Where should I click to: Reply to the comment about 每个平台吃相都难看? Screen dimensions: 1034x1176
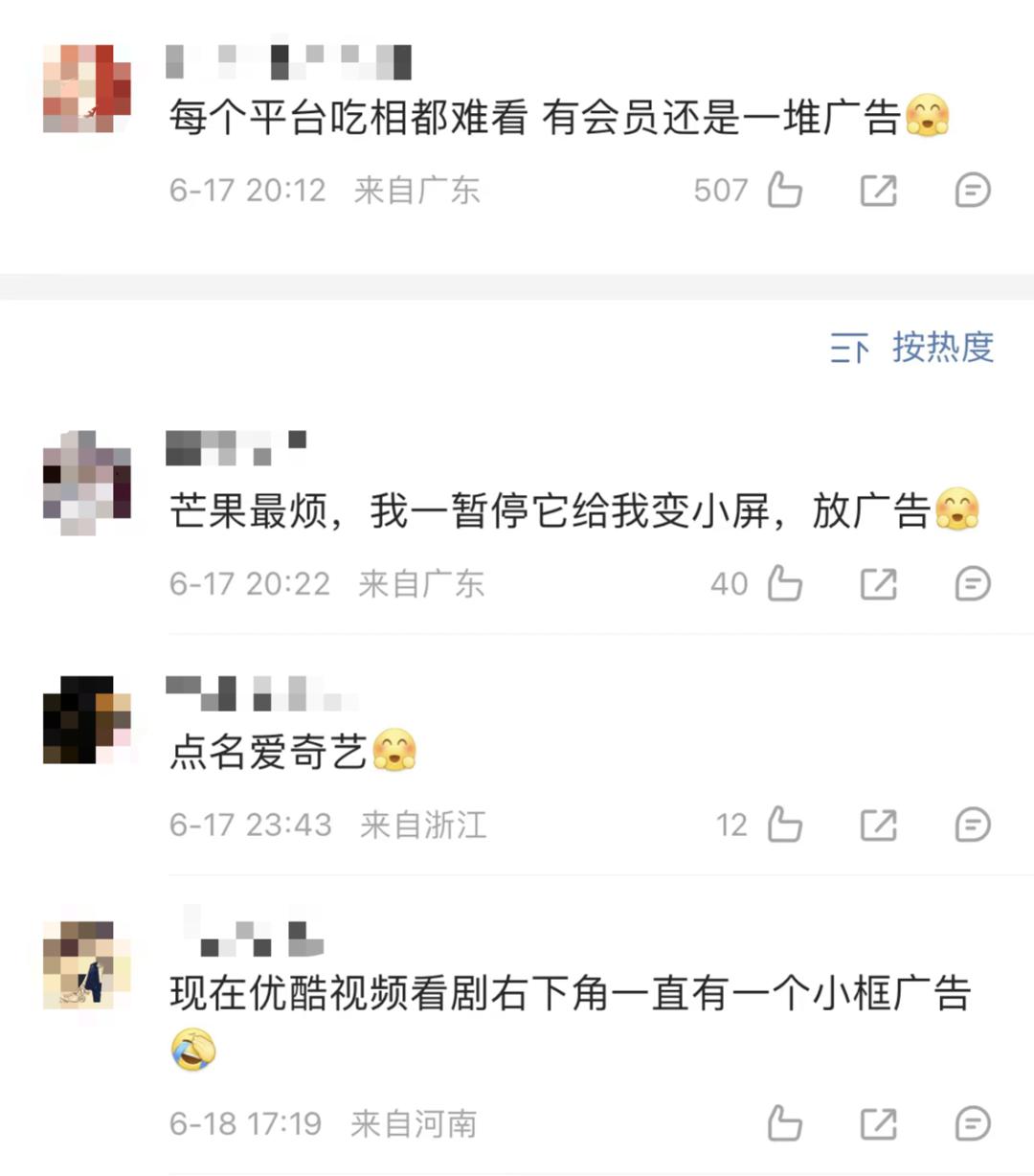973,190
